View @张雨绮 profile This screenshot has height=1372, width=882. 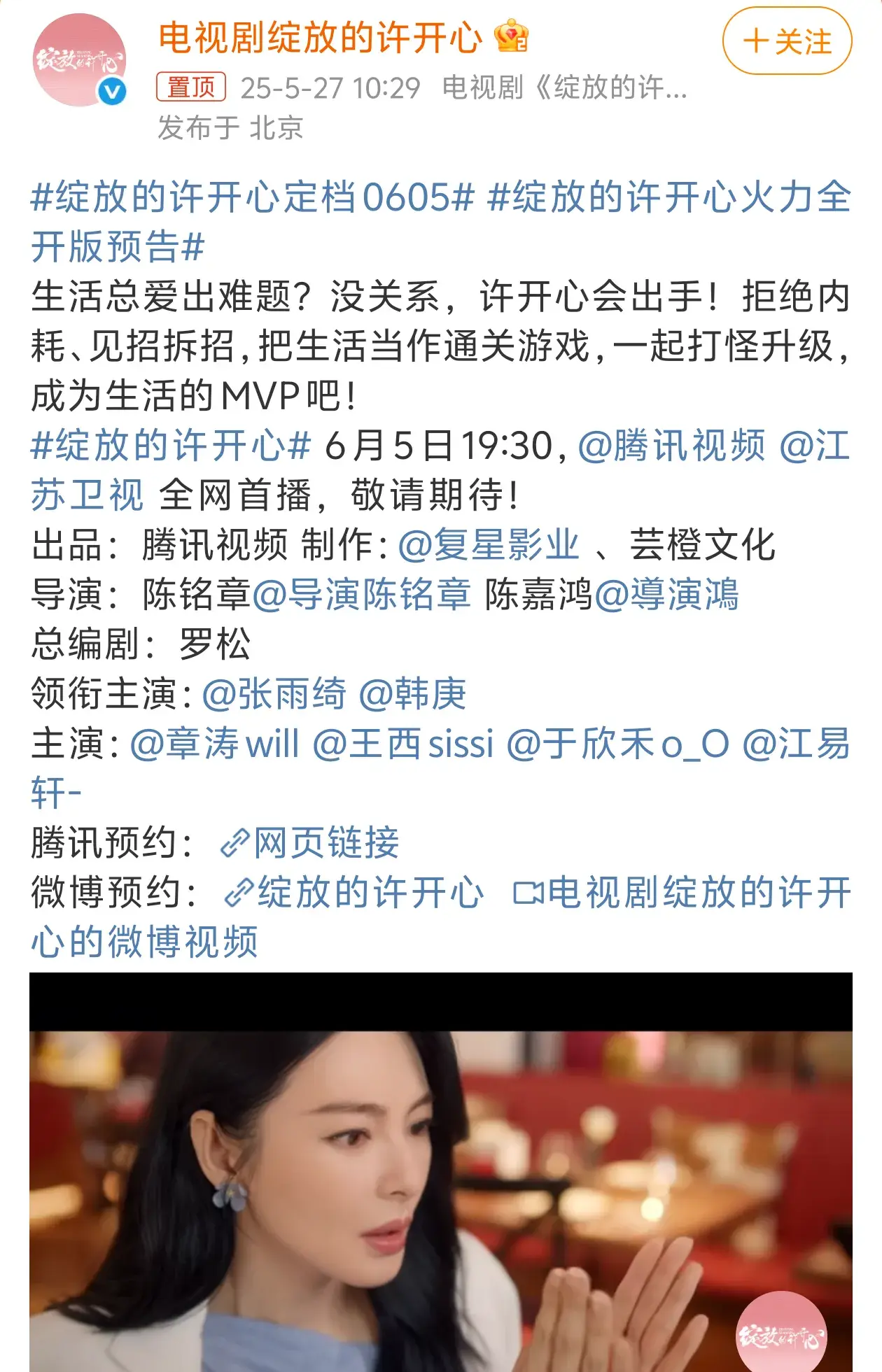point(274,694)
